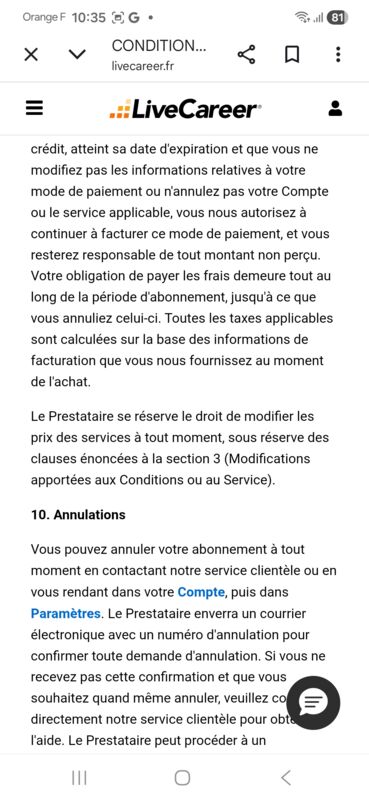Close the in-app browser tab
The width and height of the screenshot is (369, 800).
(31, 55)
